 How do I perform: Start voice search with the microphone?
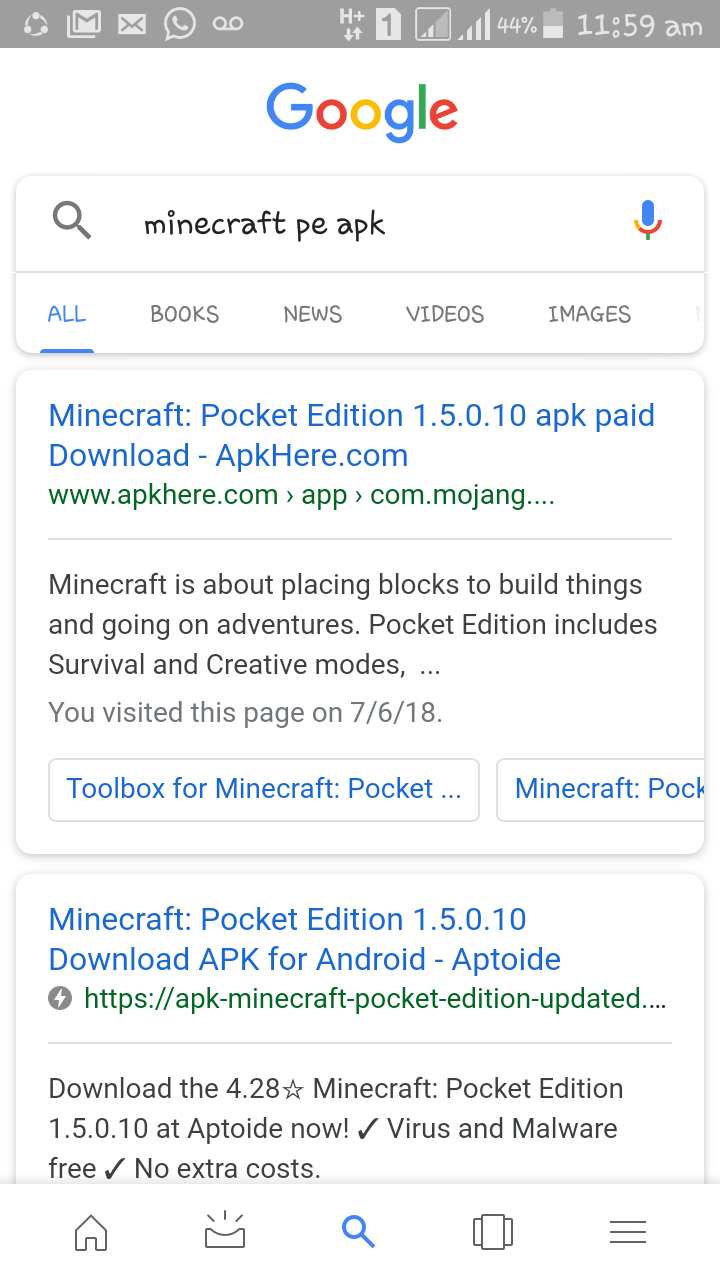click(648, 220)
